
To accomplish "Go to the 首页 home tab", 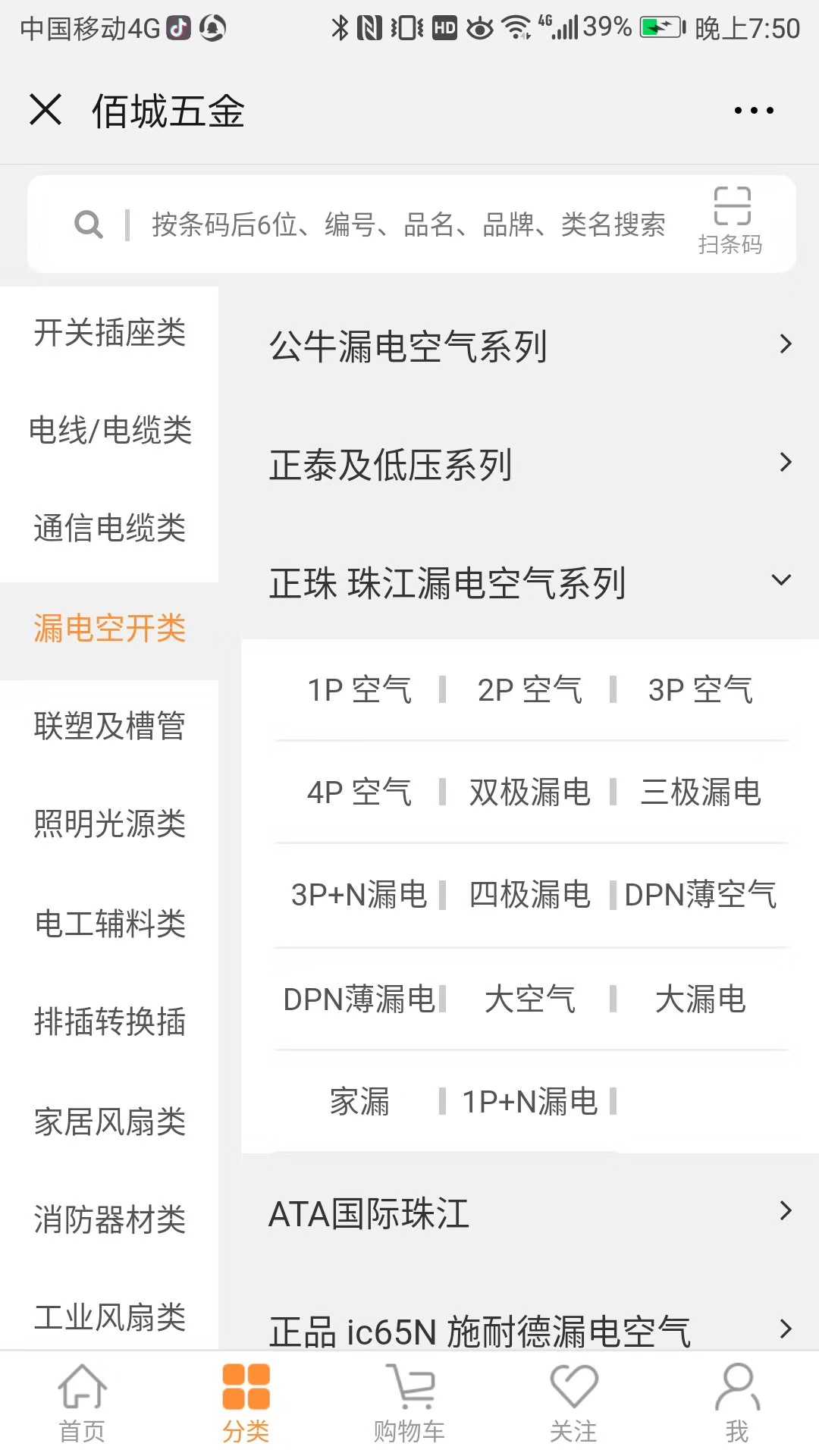I will [x=82, y=1402].
